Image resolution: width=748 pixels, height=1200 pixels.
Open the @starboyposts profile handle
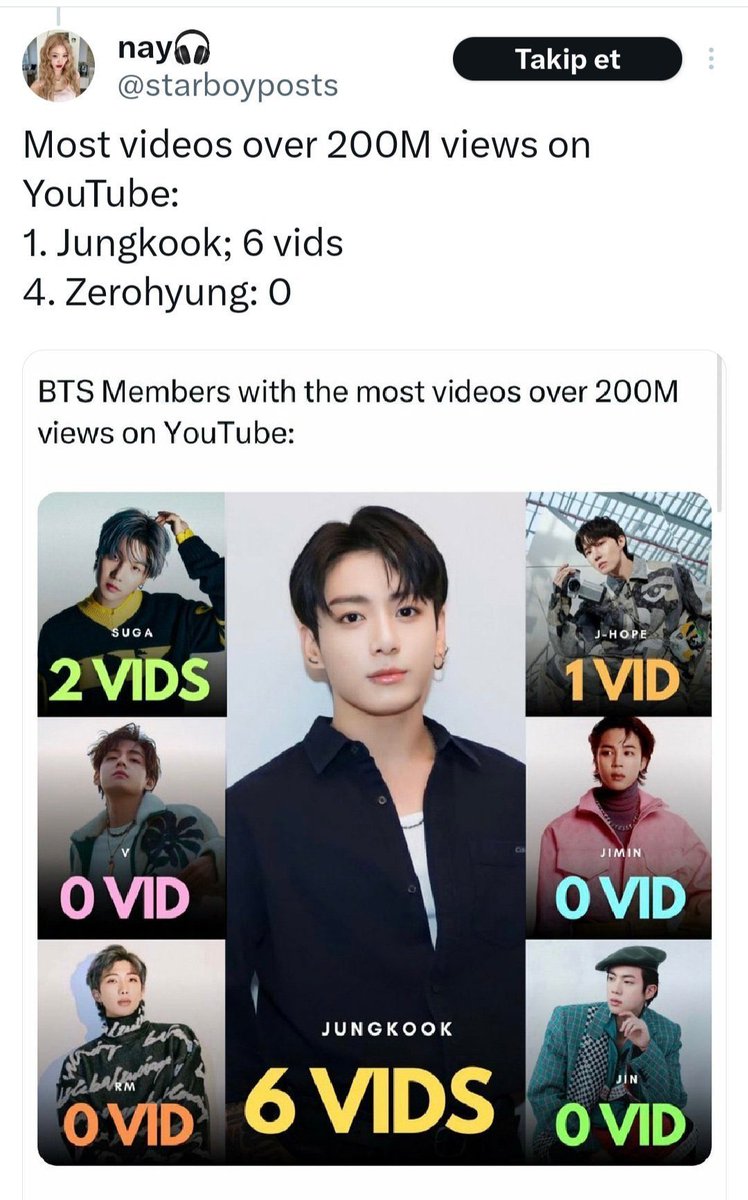pyautogui.click(x=228, y=86)
